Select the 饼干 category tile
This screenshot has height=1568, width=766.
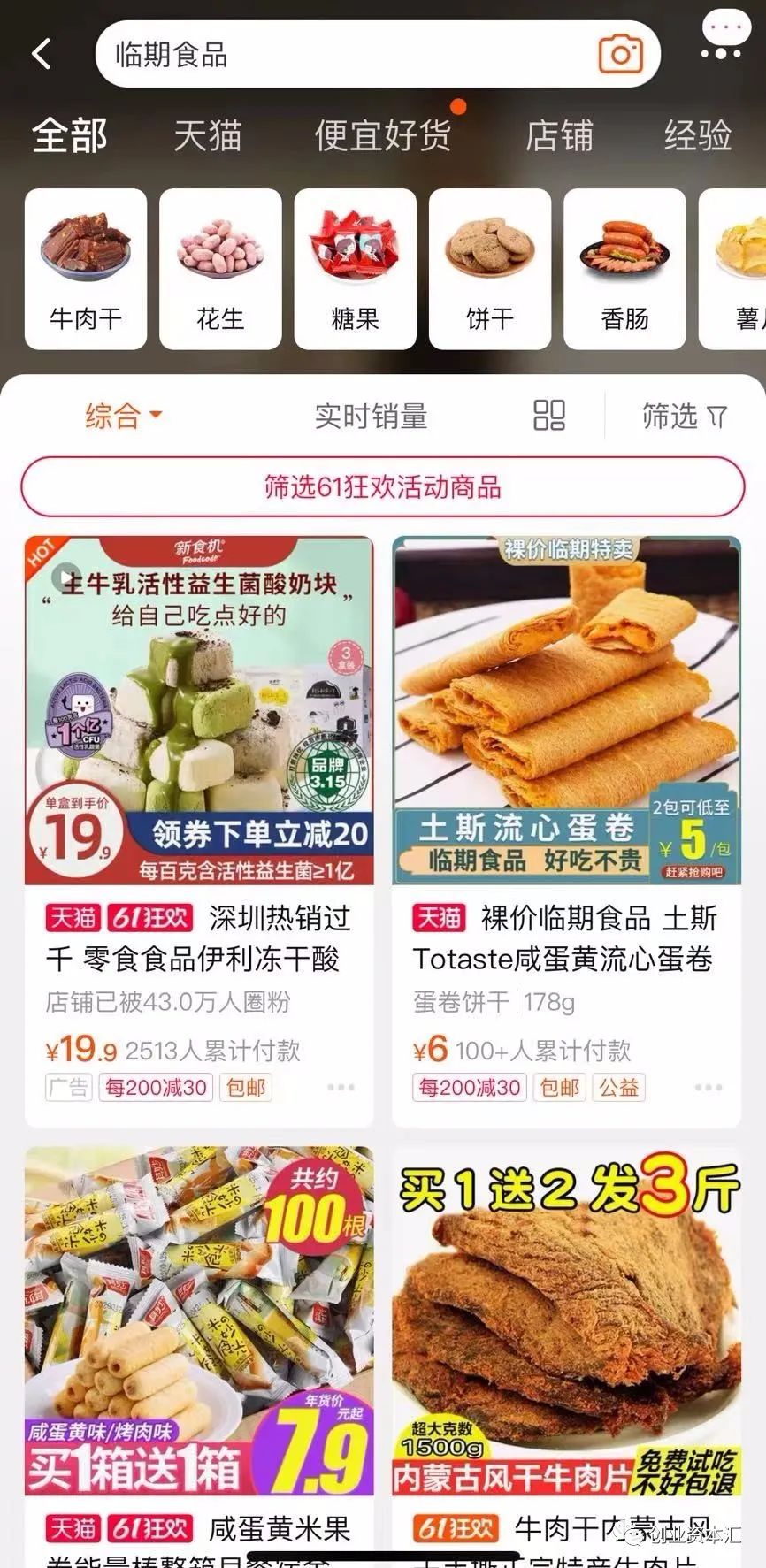point(490,269)
